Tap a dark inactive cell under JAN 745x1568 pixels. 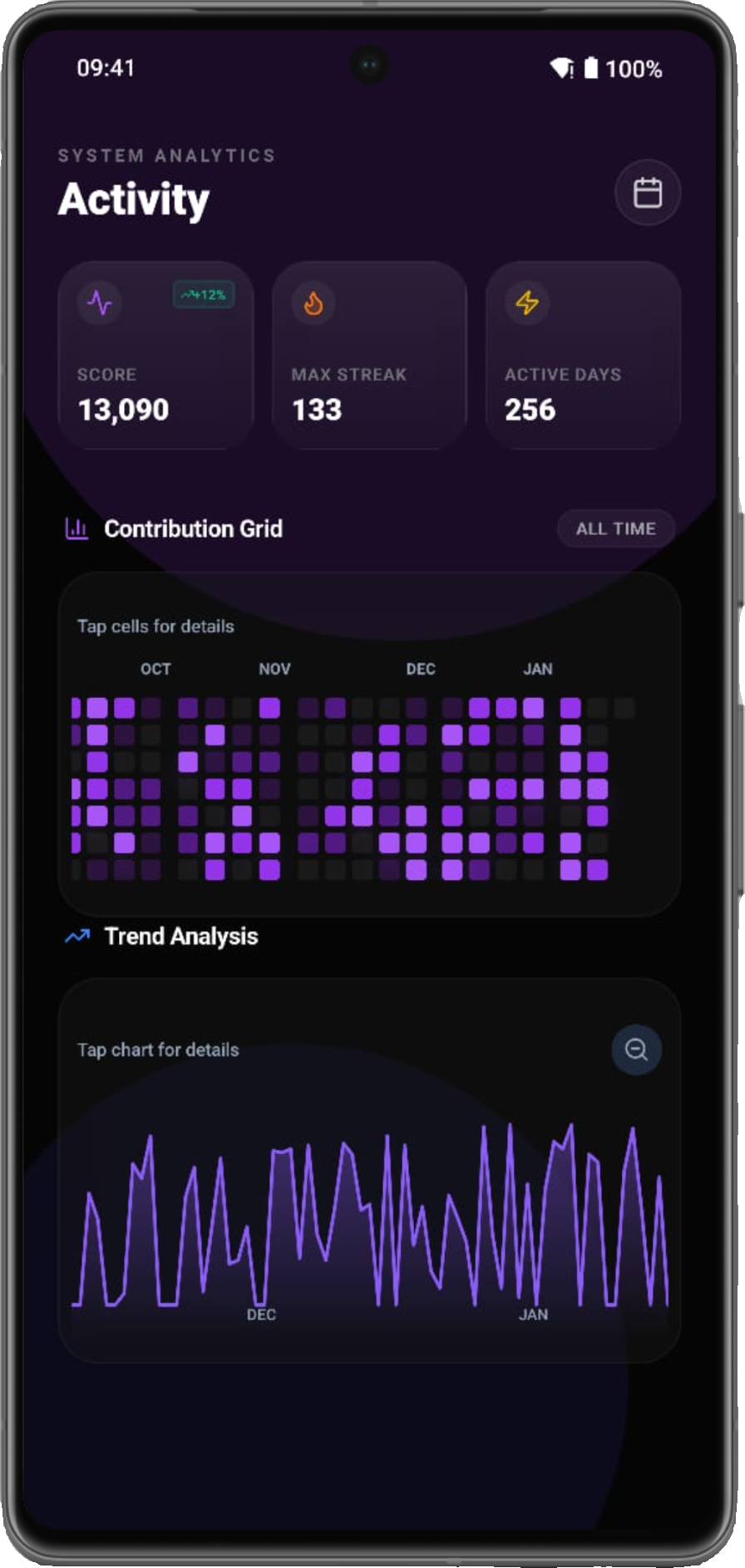pyautogui.click(x=599, y=708)
